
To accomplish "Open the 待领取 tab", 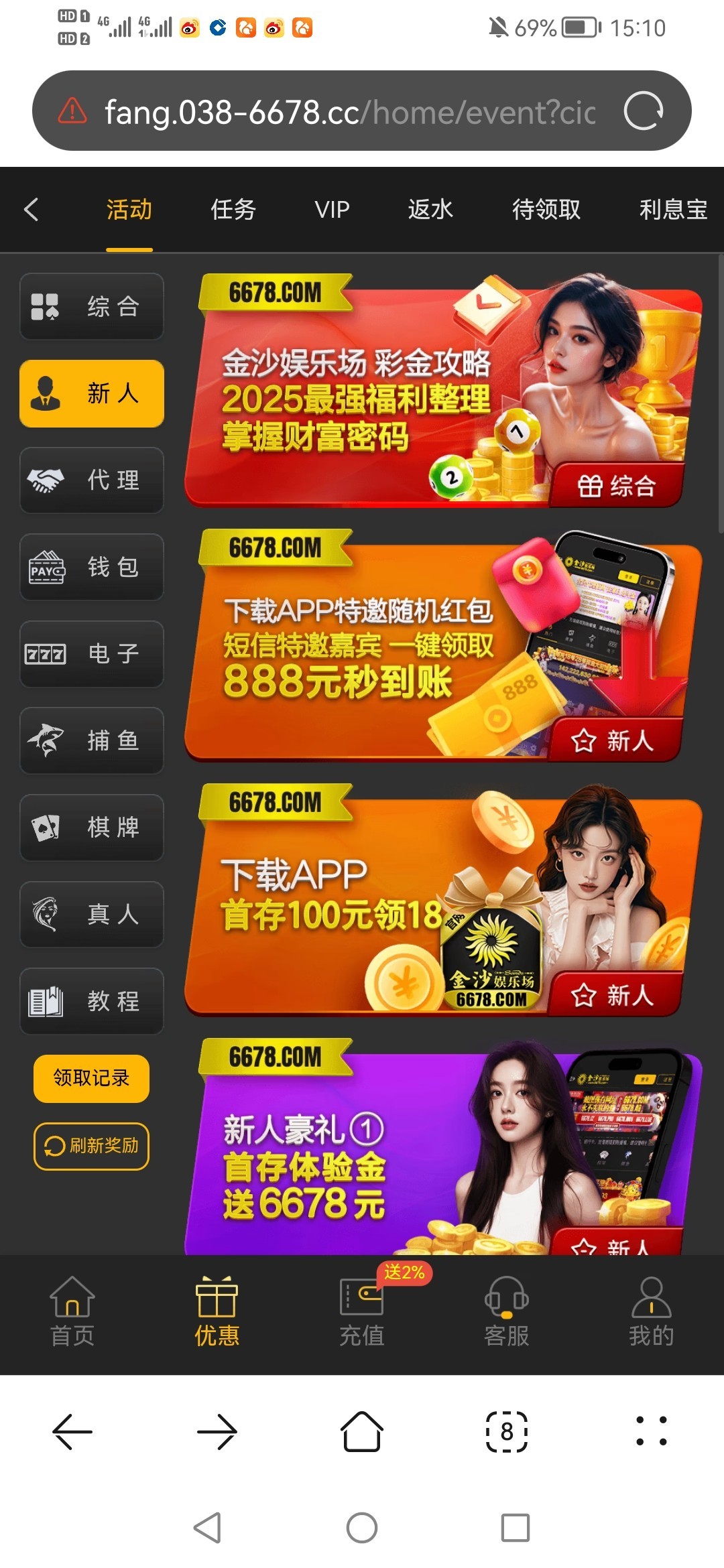I will [546, 210].
